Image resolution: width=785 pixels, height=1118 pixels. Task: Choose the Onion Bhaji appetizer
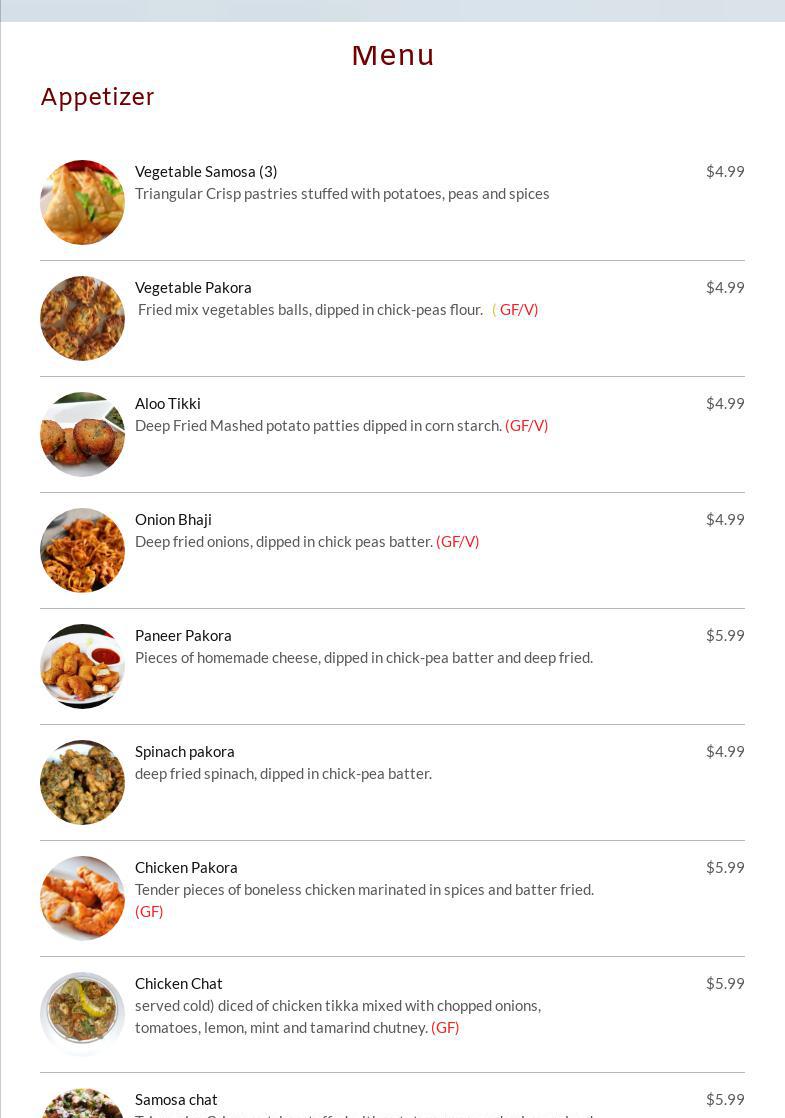coord(173,520)
